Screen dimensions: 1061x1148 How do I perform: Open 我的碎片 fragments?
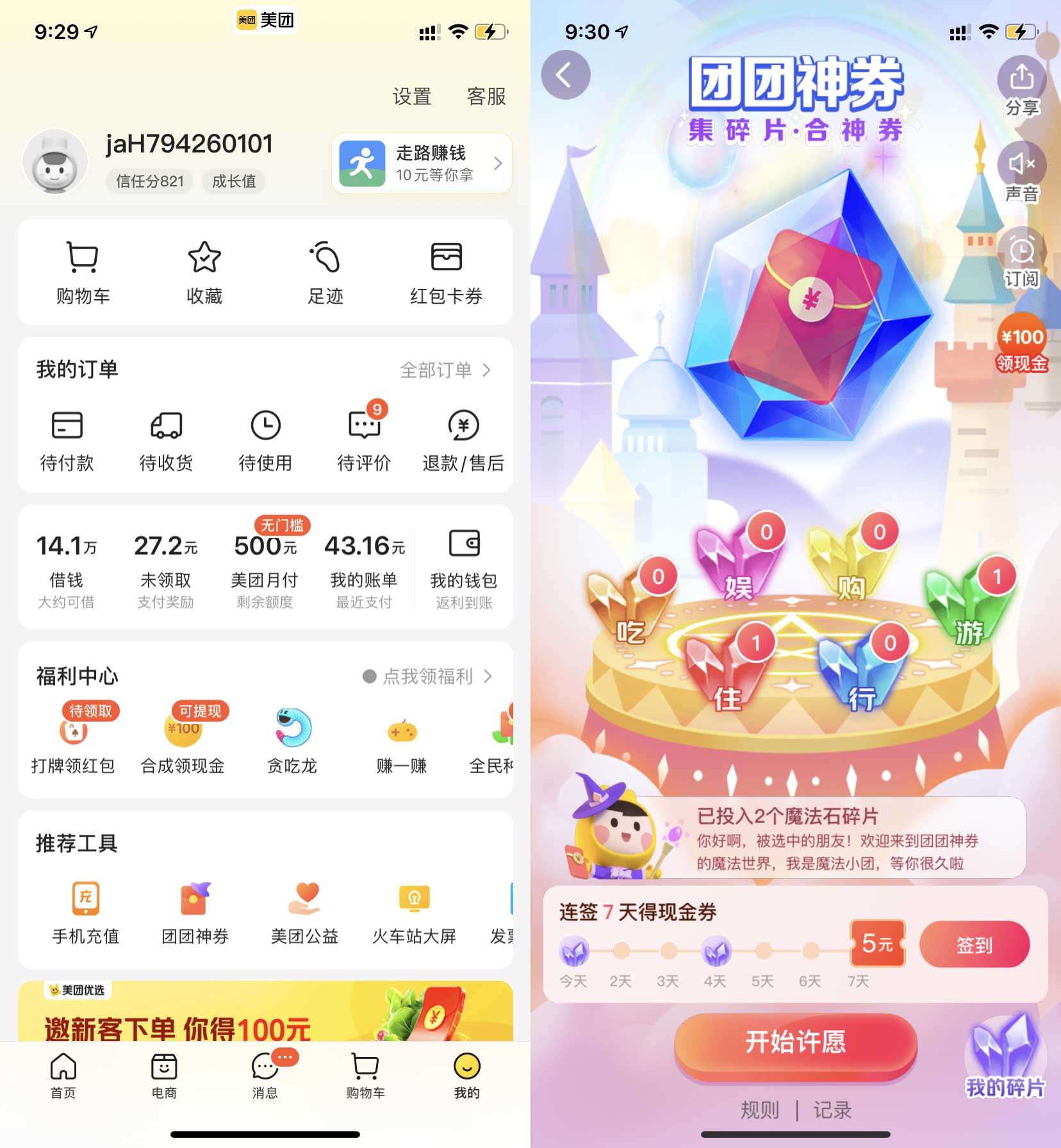click(1005, 1057)
